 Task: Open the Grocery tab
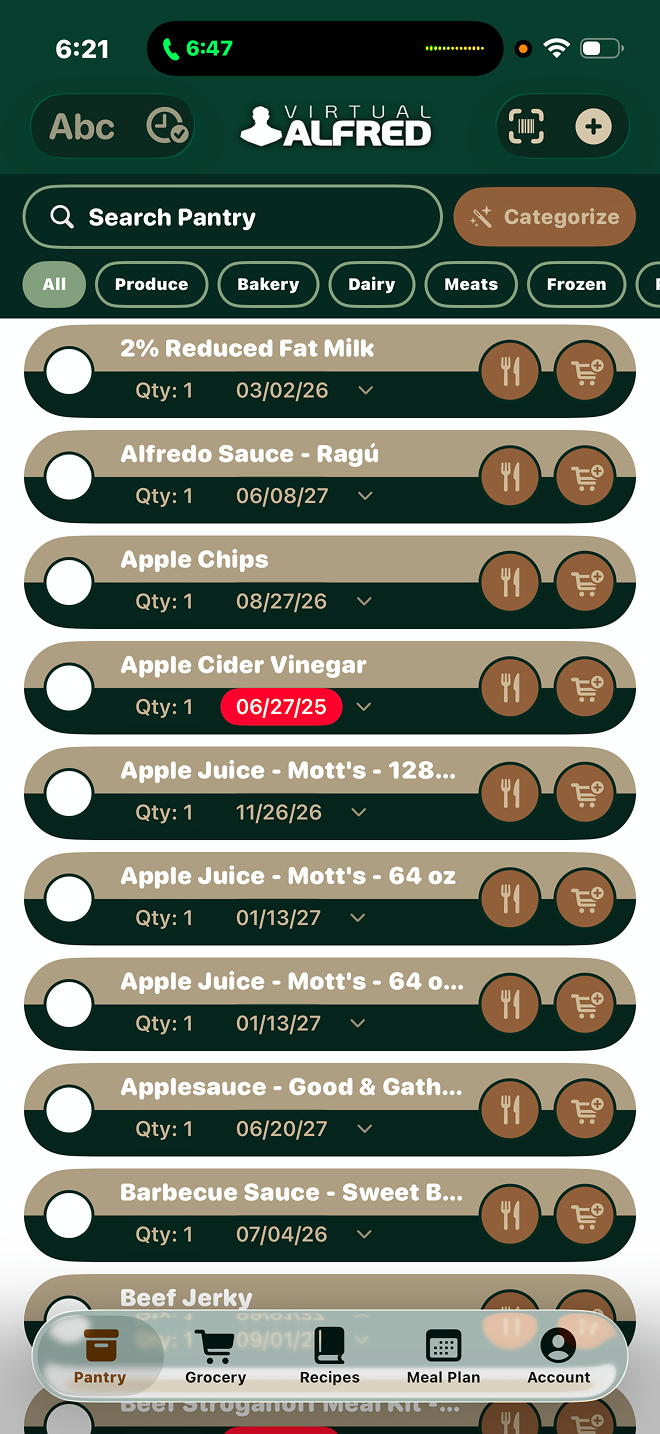click(x=215, y=1356)
